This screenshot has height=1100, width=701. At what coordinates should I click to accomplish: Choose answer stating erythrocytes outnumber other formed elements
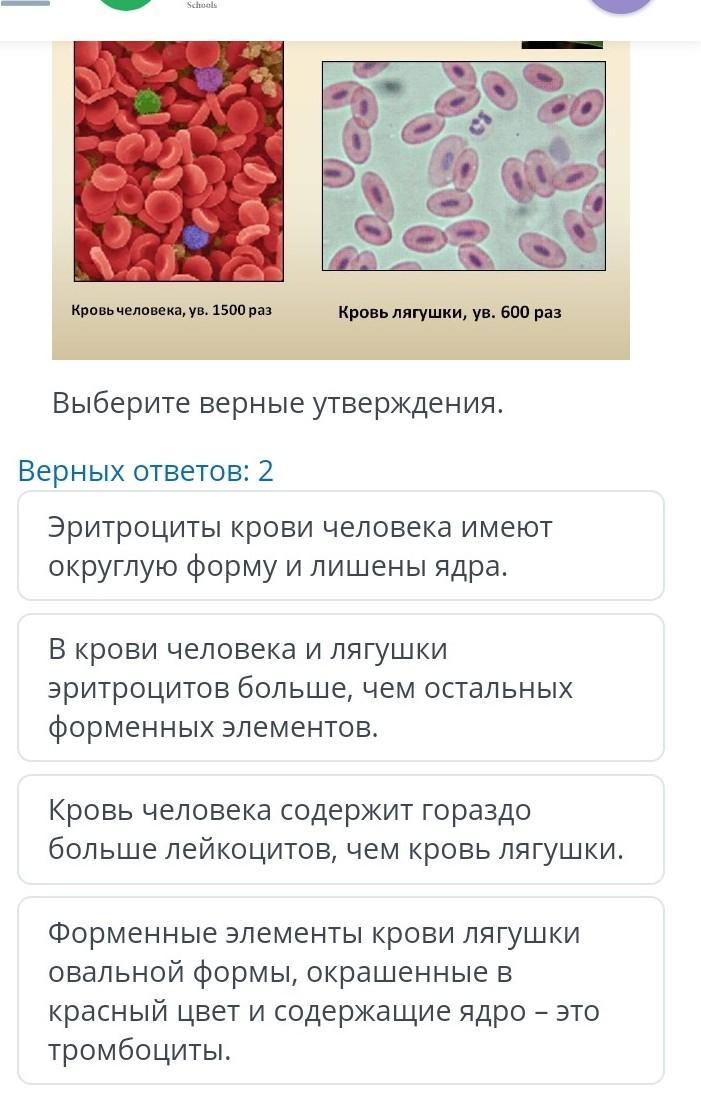(x=341, y=688)
